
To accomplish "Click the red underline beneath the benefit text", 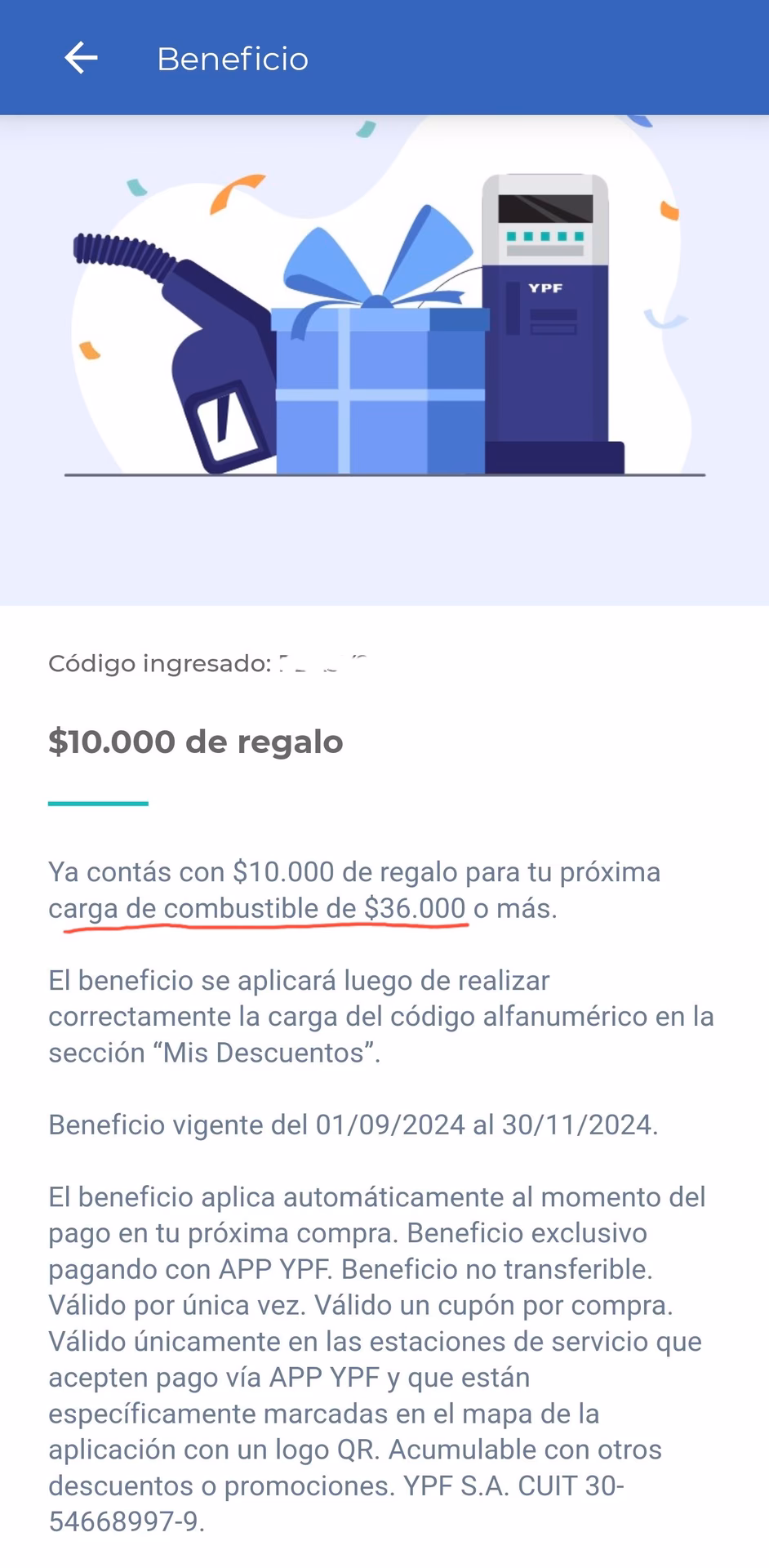I will click(261, 928).
